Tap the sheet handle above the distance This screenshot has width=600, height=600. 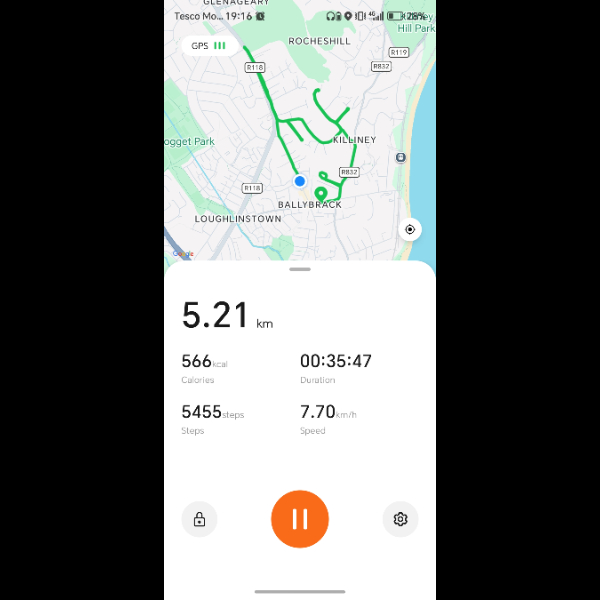click(300, 269)
